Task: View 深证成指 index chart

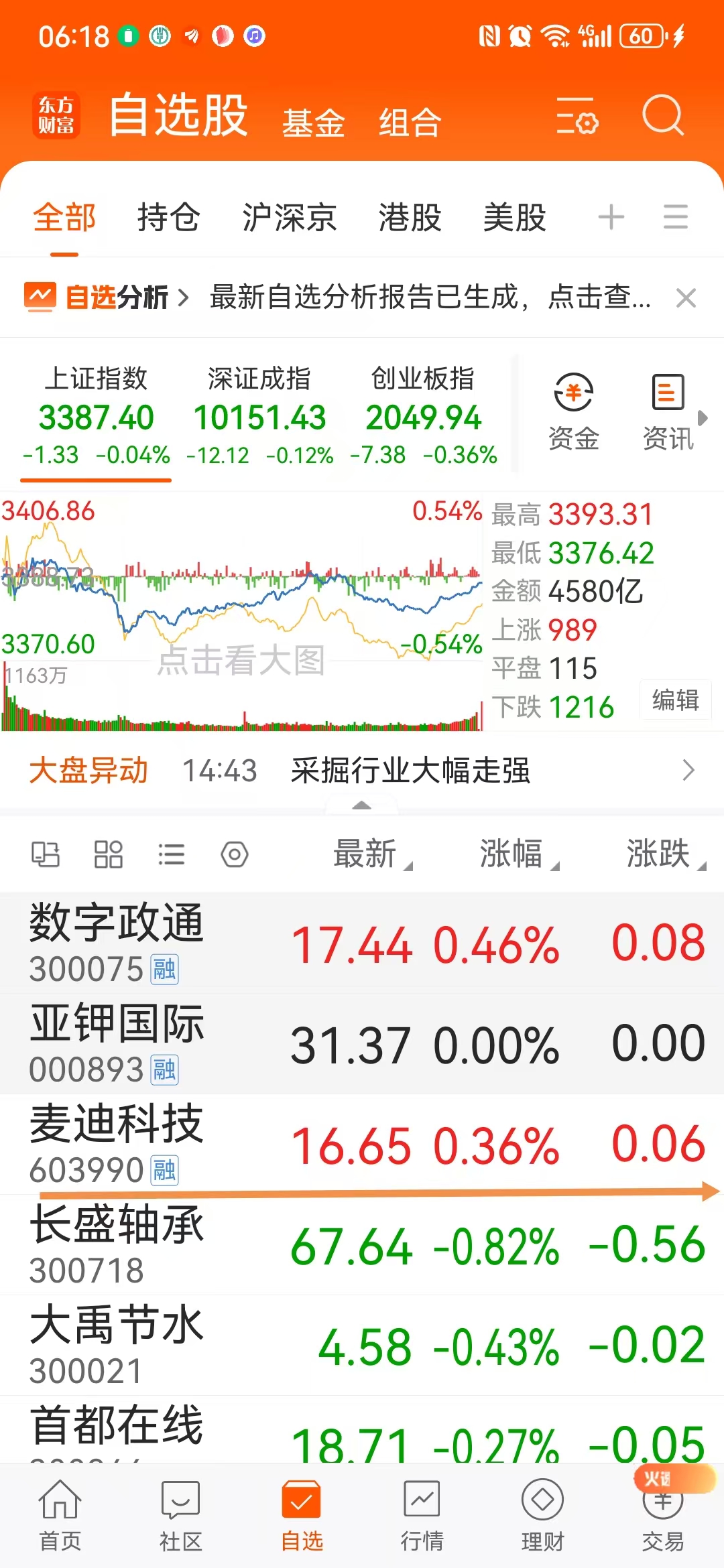Action: coord(259,415)
